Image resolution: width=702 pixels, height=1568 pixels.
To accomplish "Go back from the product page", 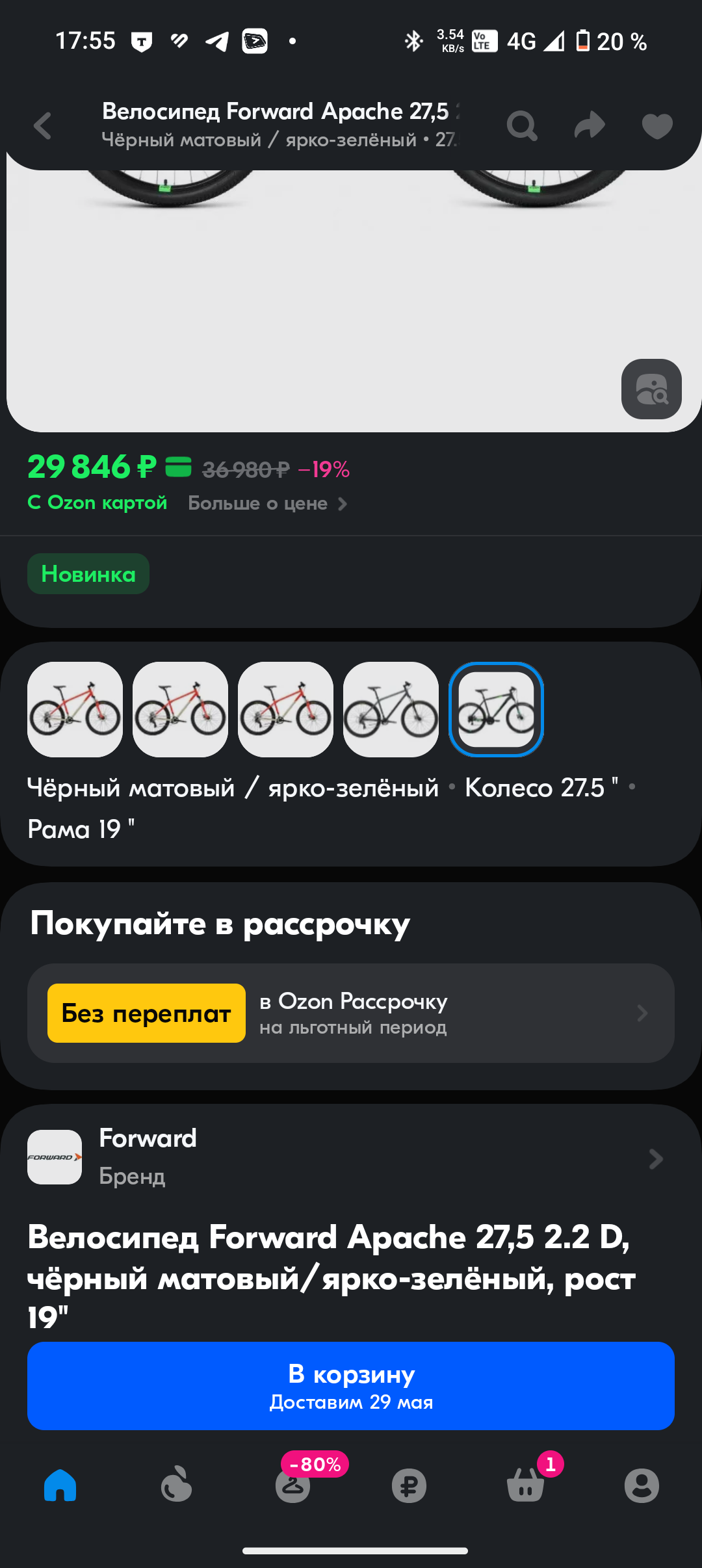I will pyautogui.click(x=43, y=125).
